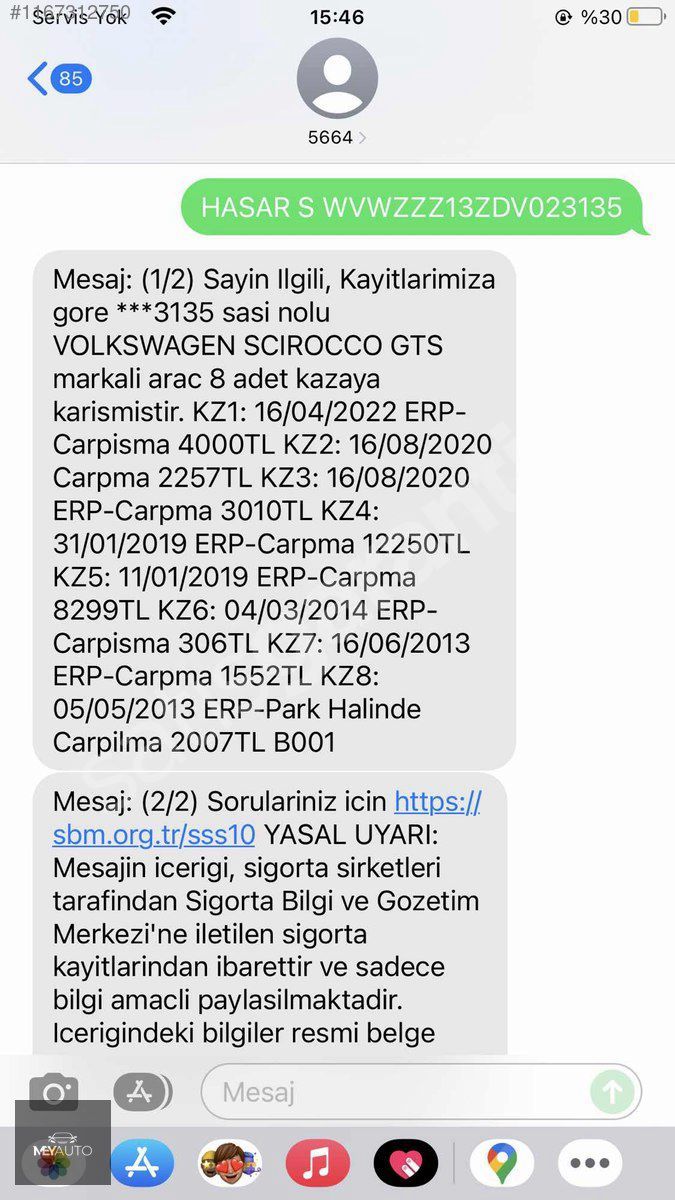This screenshot has width=675, height=1200.
Task: Open the App Store iMessage app
Action: click(142, 1163)
